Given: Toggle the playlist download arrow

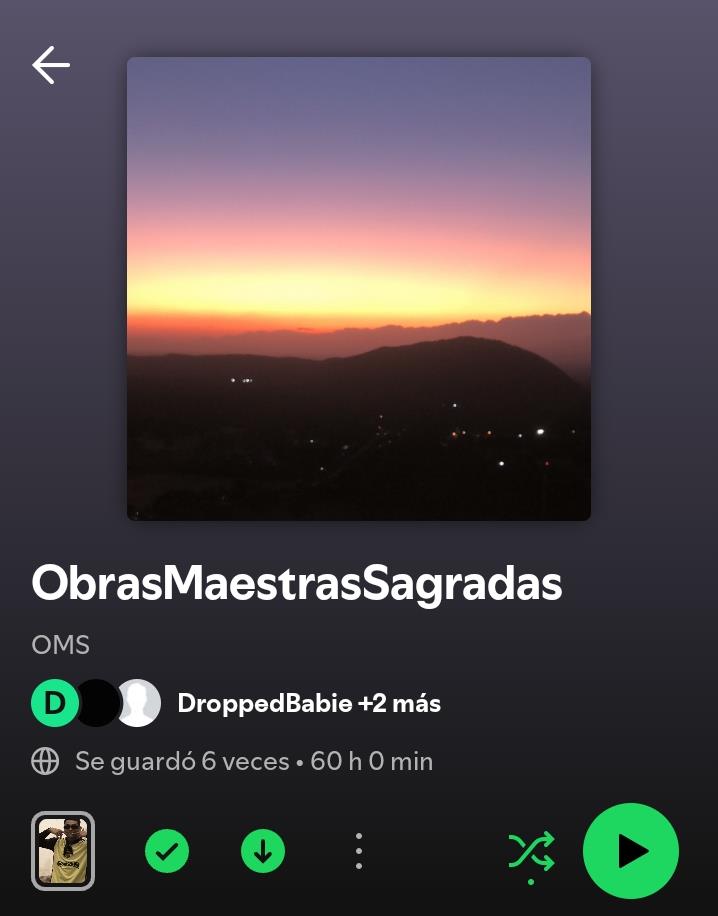Looking at the screenshot, I should [263, 851].
